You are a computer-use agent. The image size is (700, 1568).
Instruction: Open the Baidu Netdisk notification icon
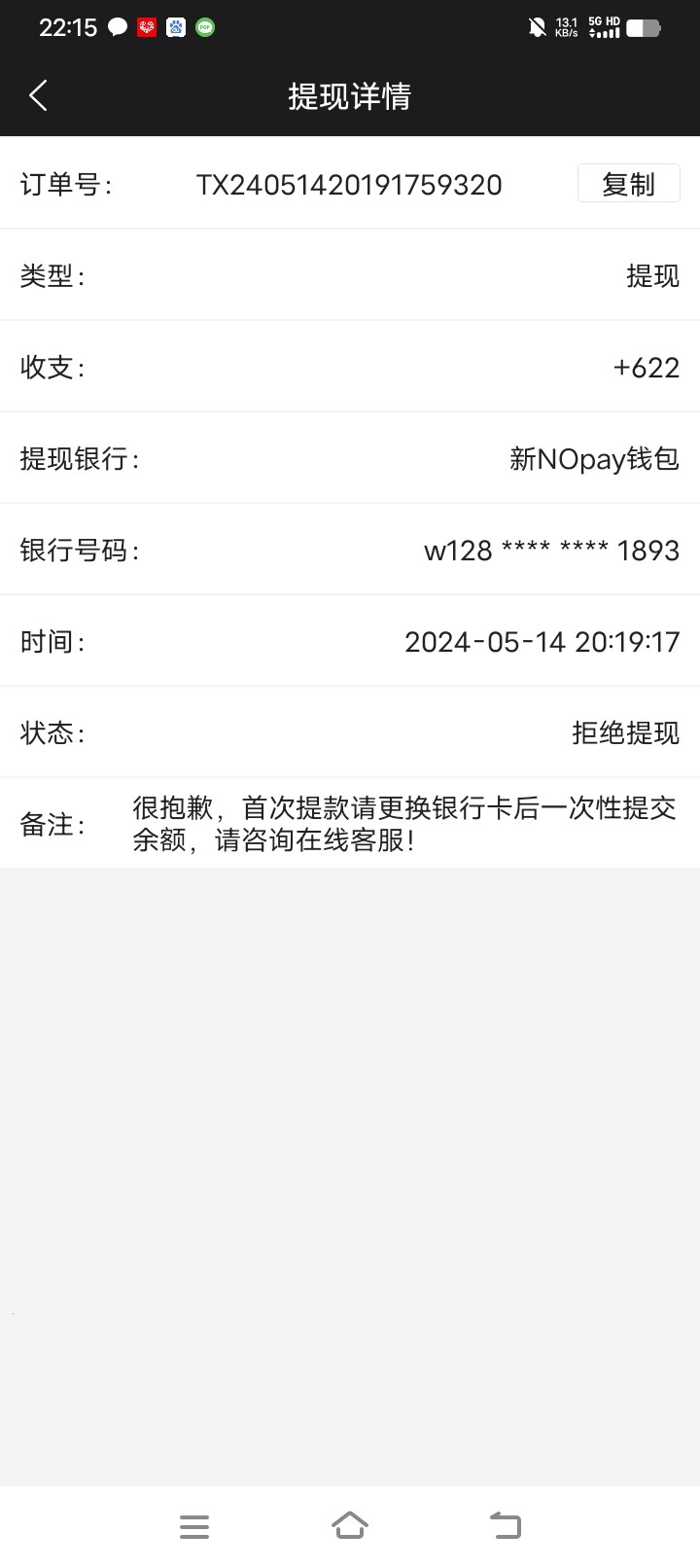(x=176, y=26)
